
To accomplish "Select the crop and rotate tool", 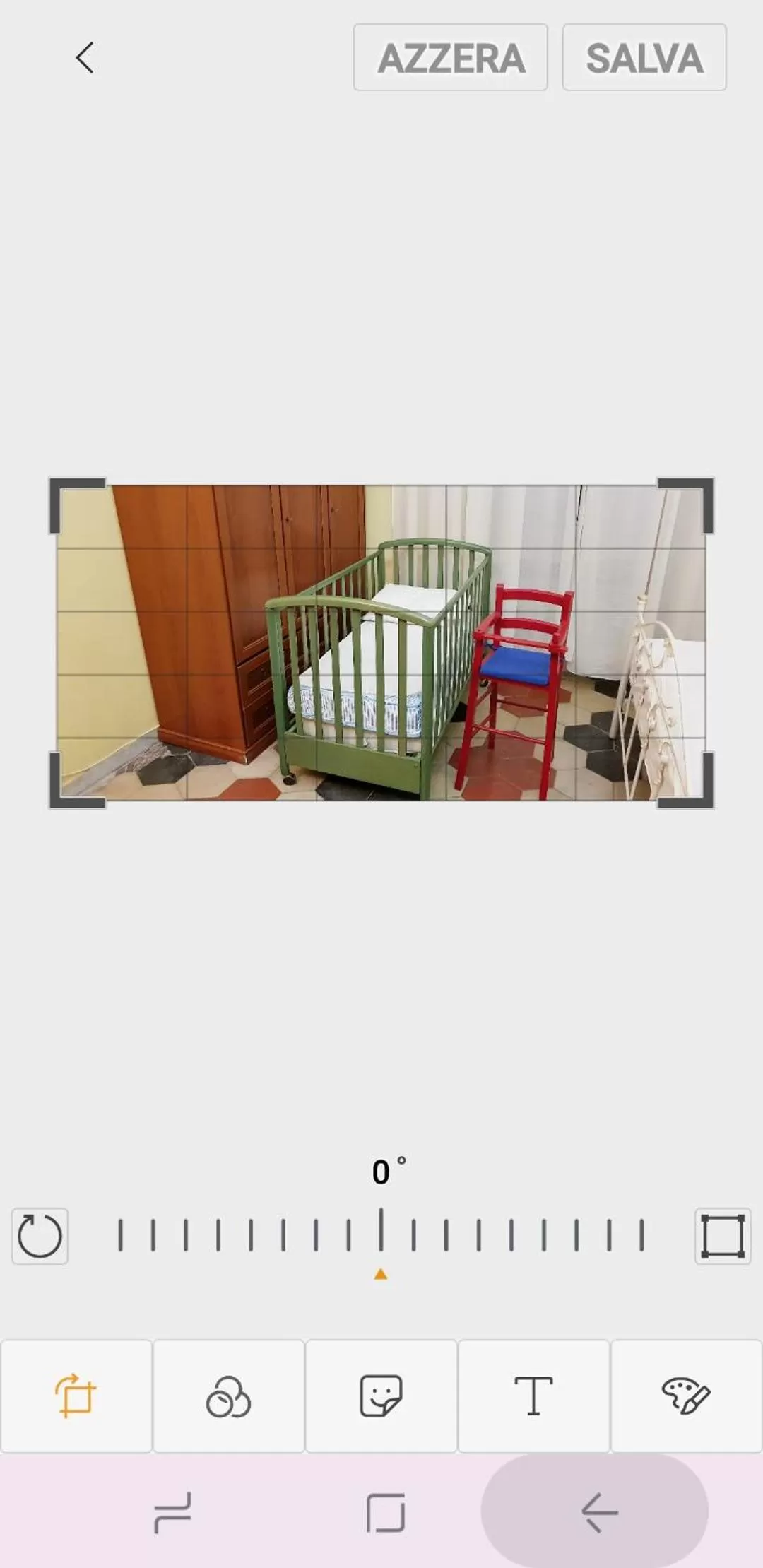I will [x=76, y=1396].
